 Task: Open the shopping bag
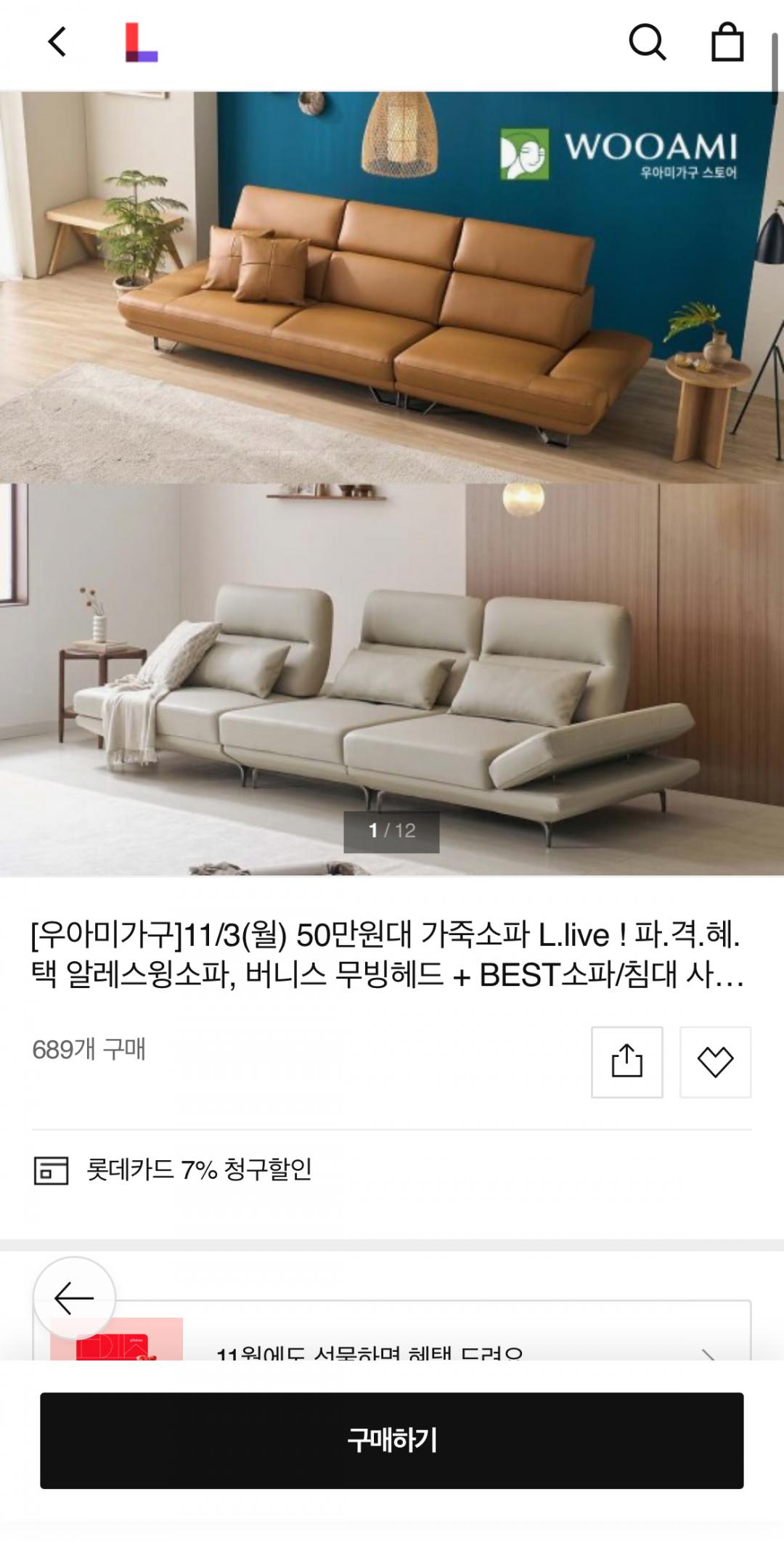[727, 43]
